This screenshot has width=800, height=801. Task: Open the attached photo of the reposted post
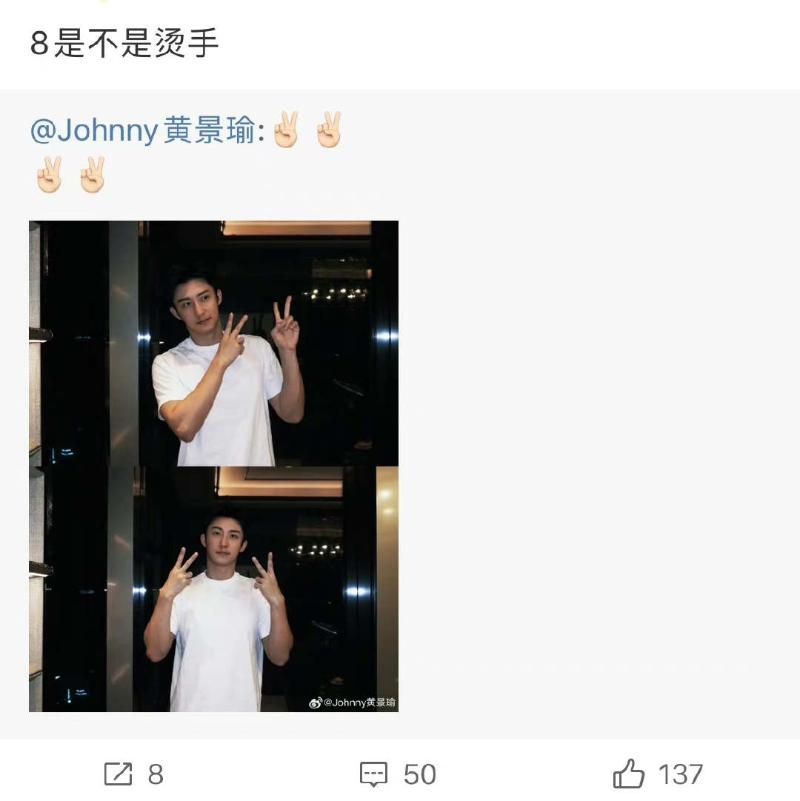tap(213, 466)
